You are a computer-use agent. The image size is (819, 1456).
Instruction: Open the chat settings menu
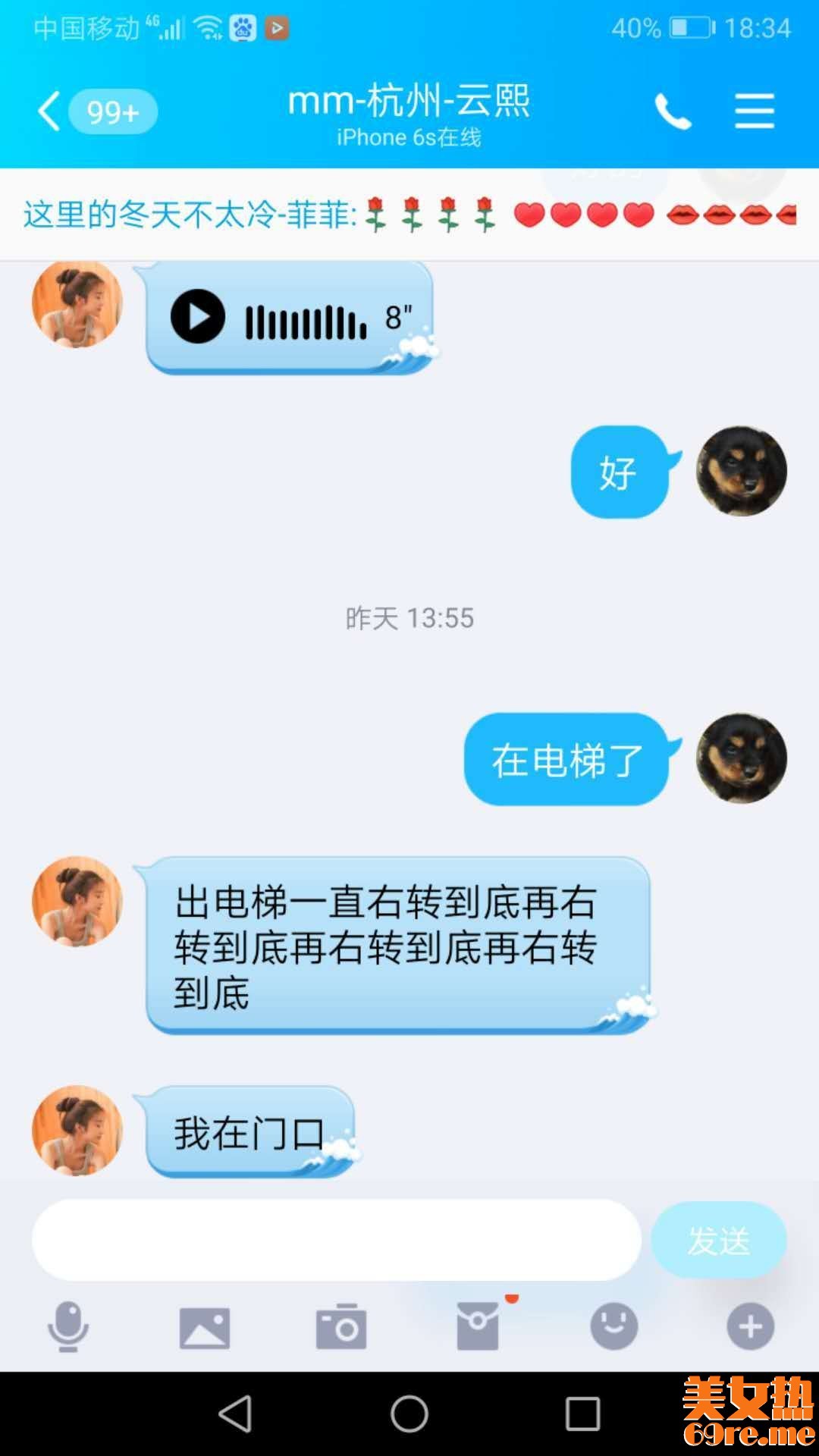tap(755, 111)
